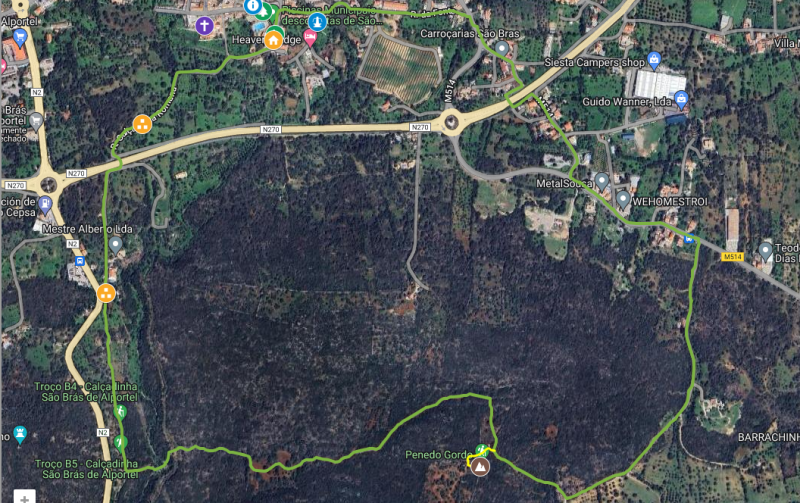
Task: Select the WEHOMESTROI location pin
Action: tap(623, 199)
